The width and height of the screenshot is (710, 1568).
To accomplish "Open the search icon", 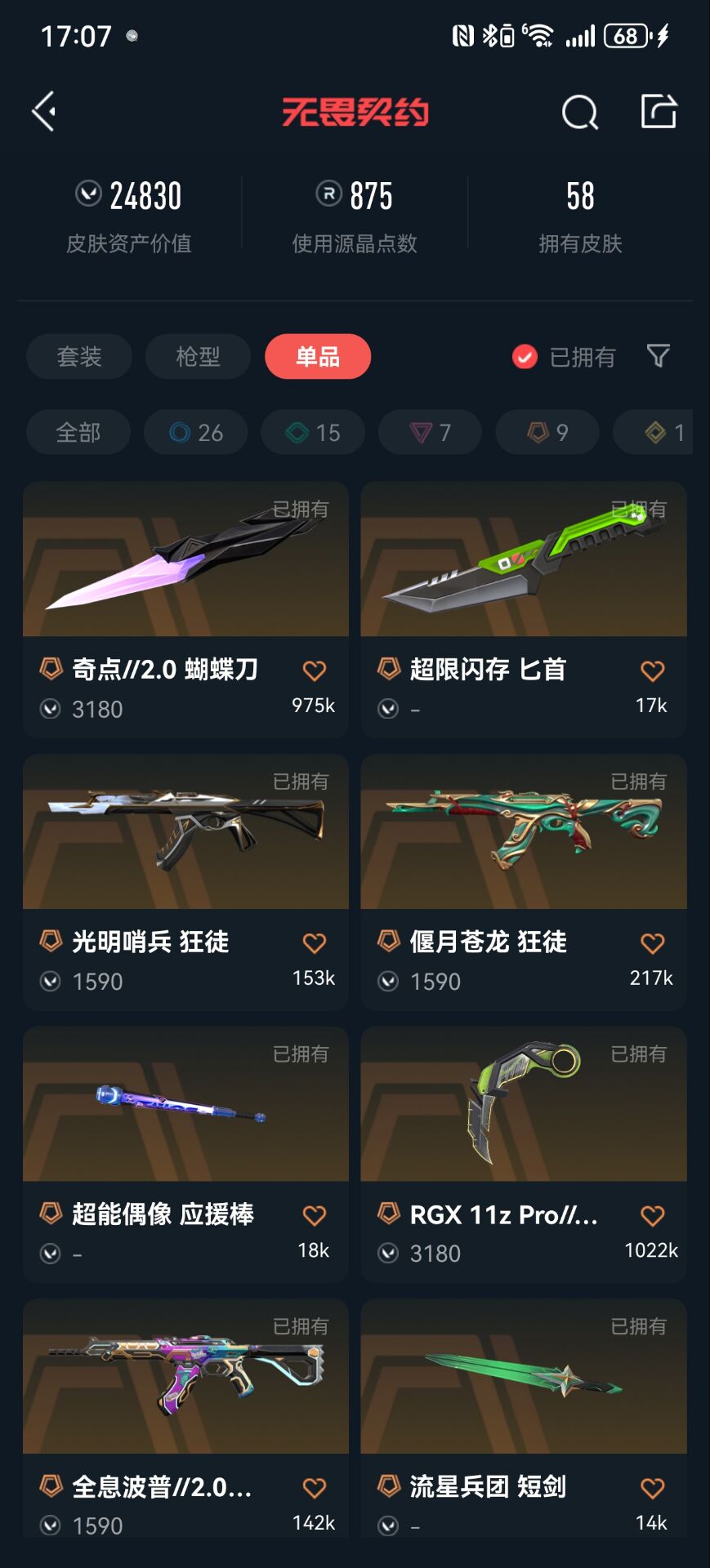I will [x=579, y=112].
